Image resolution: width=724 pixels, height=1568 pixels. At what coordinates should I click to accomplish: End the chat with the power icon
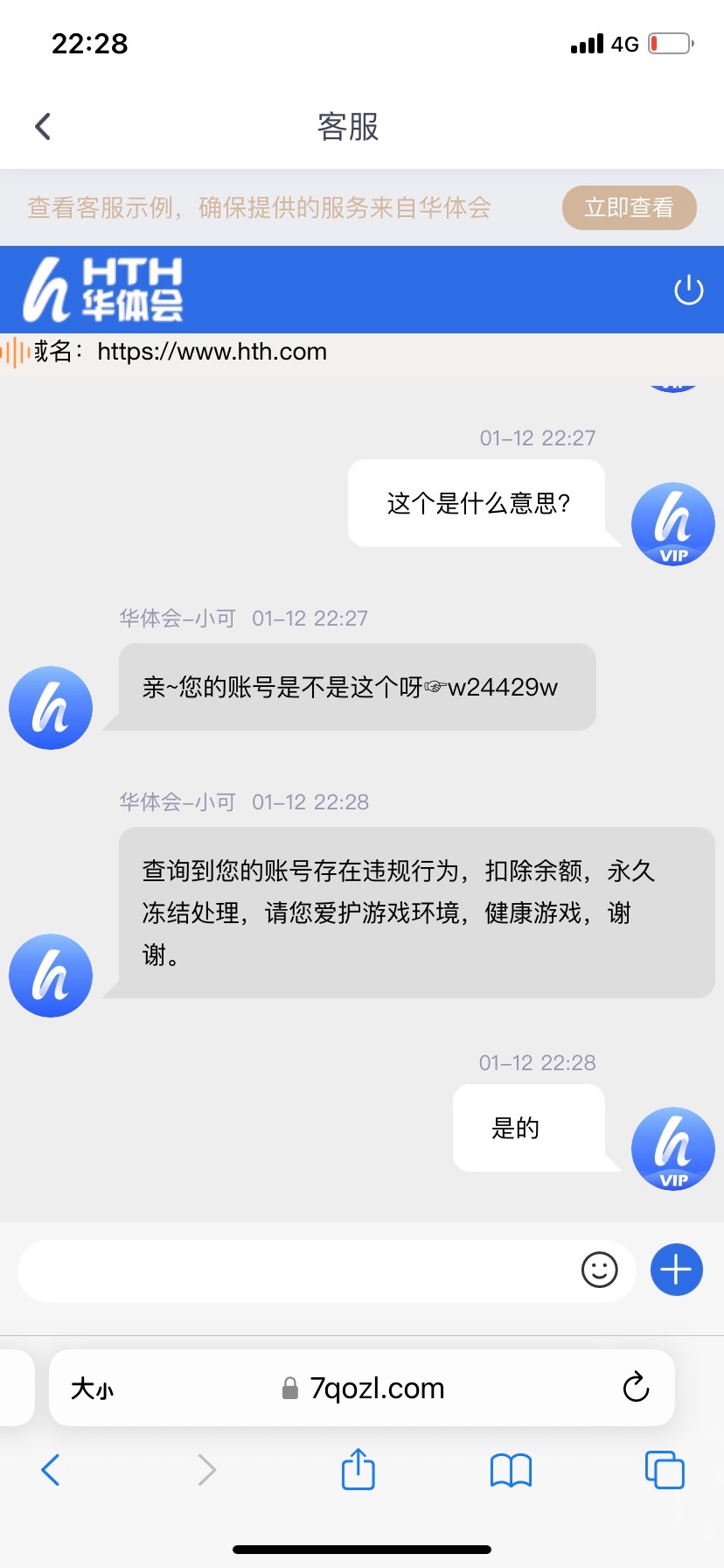pos(688,290)
